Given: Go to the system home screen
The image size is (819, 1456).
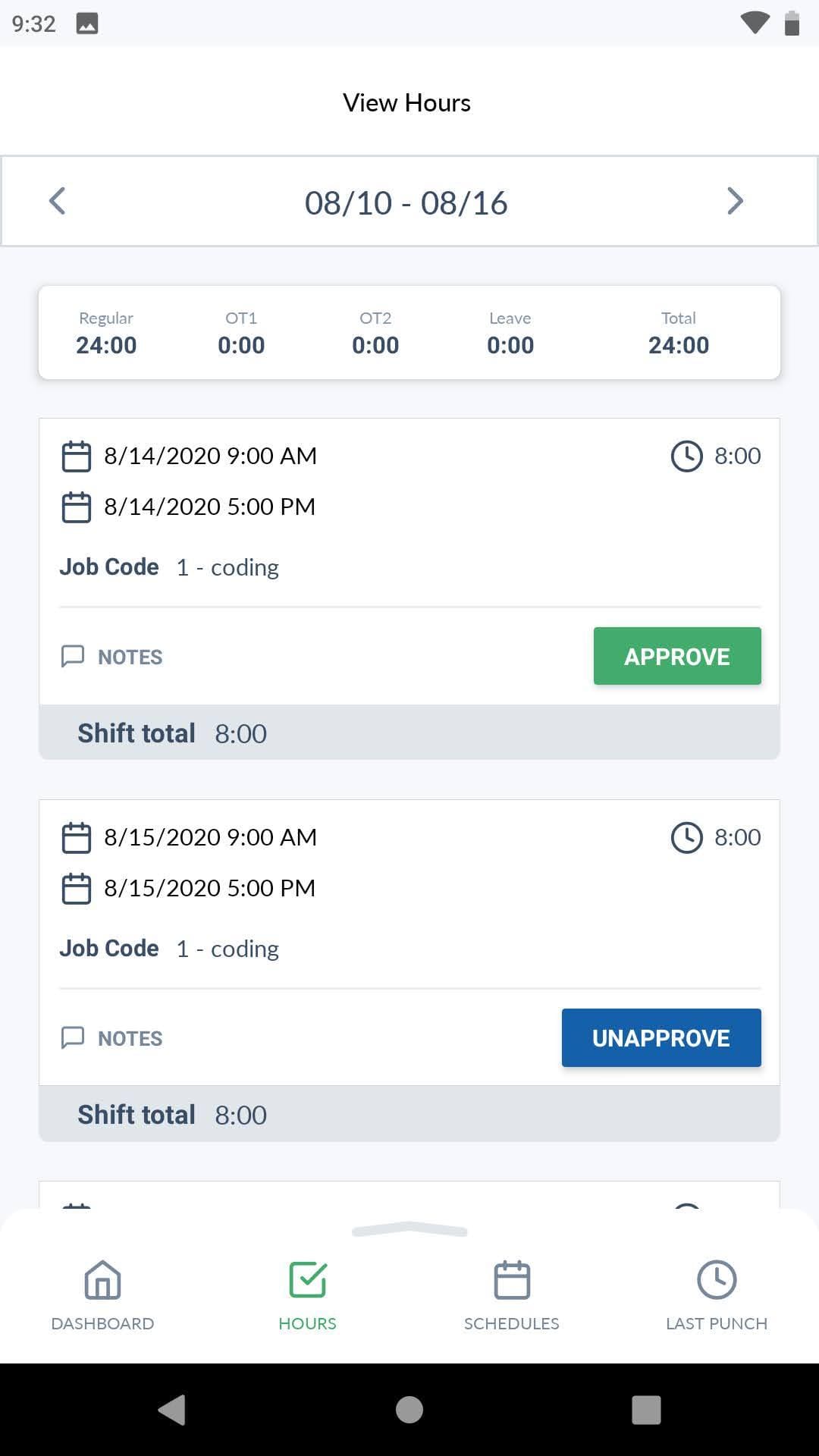Looking at the screenshot, I should pyautogui.click(x=409, y=1410).
